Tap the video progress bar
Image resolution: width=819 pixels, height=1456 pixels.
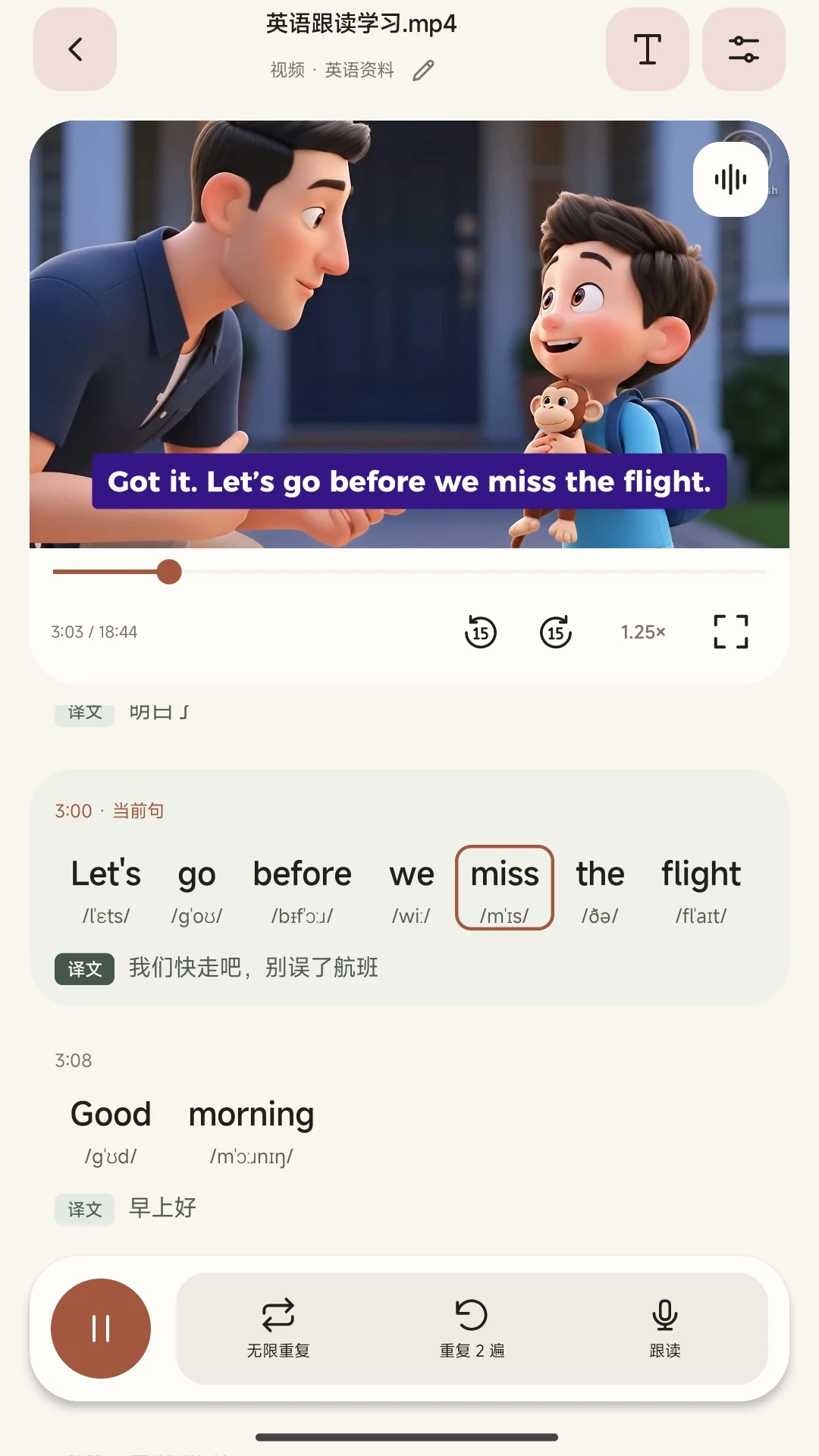(x=409, y=572)
